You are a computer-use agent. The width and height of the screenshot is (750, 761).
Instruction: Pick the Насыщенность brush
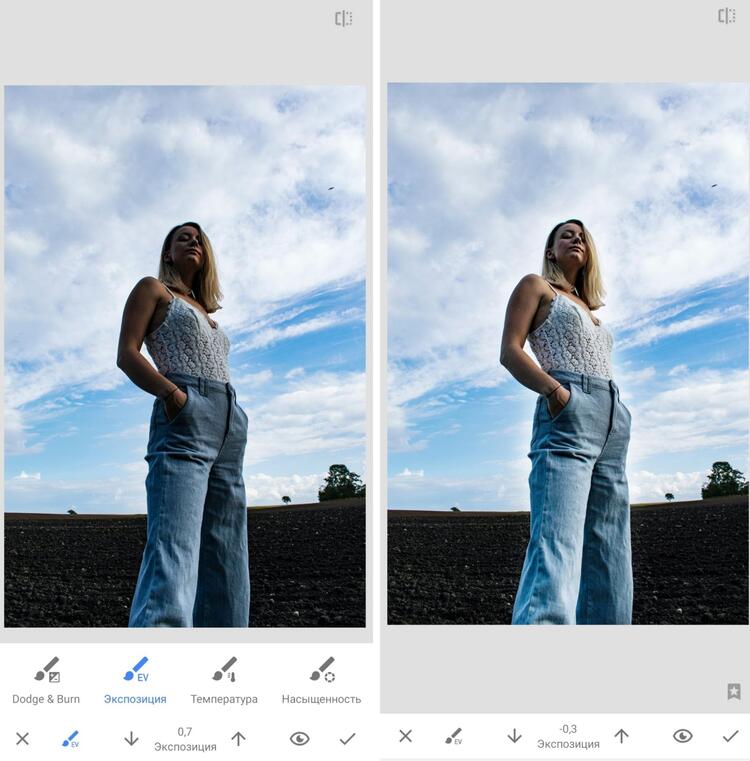[321, 678]
